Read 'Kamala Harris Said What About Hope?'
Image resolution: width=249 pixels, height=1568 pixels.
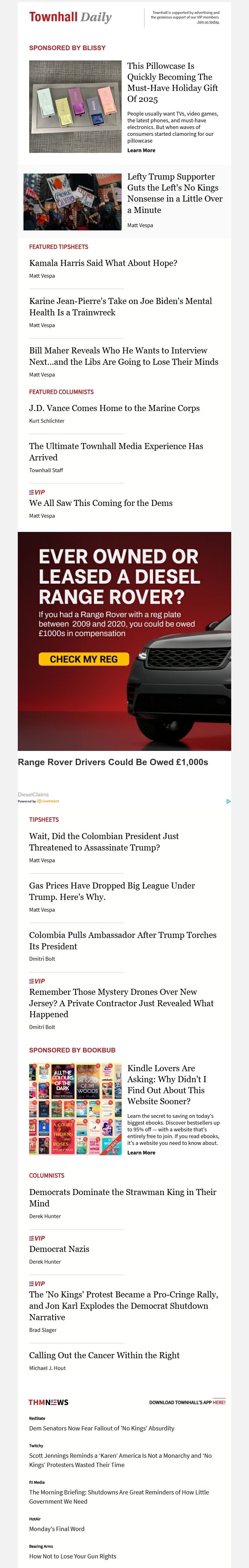[x=103, y=263]
